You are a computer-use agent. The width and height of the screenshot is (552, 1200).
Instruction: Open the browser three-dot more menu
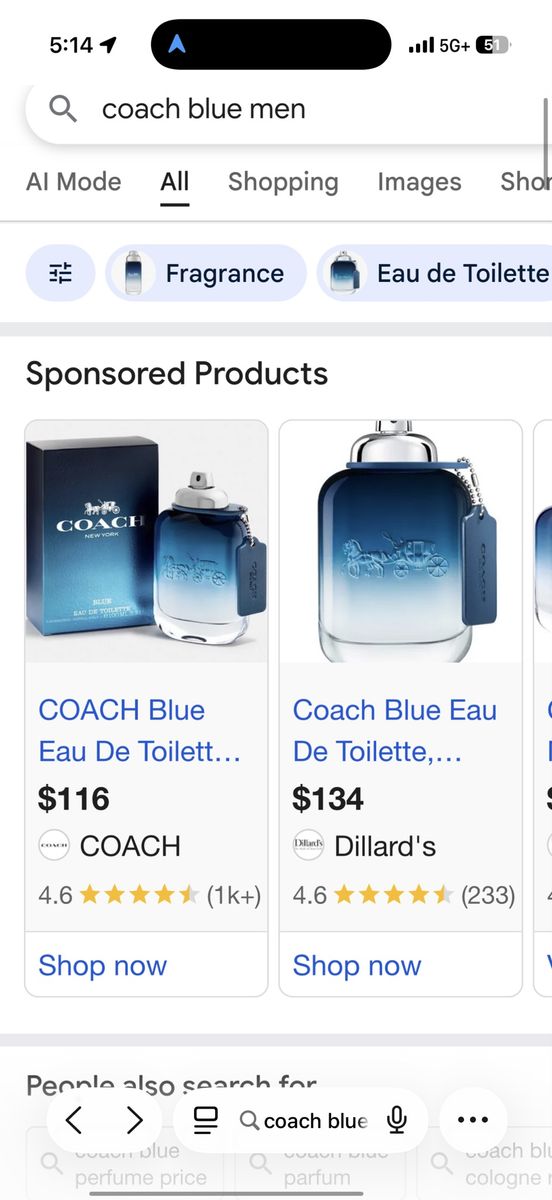[x=472, y=1120]
